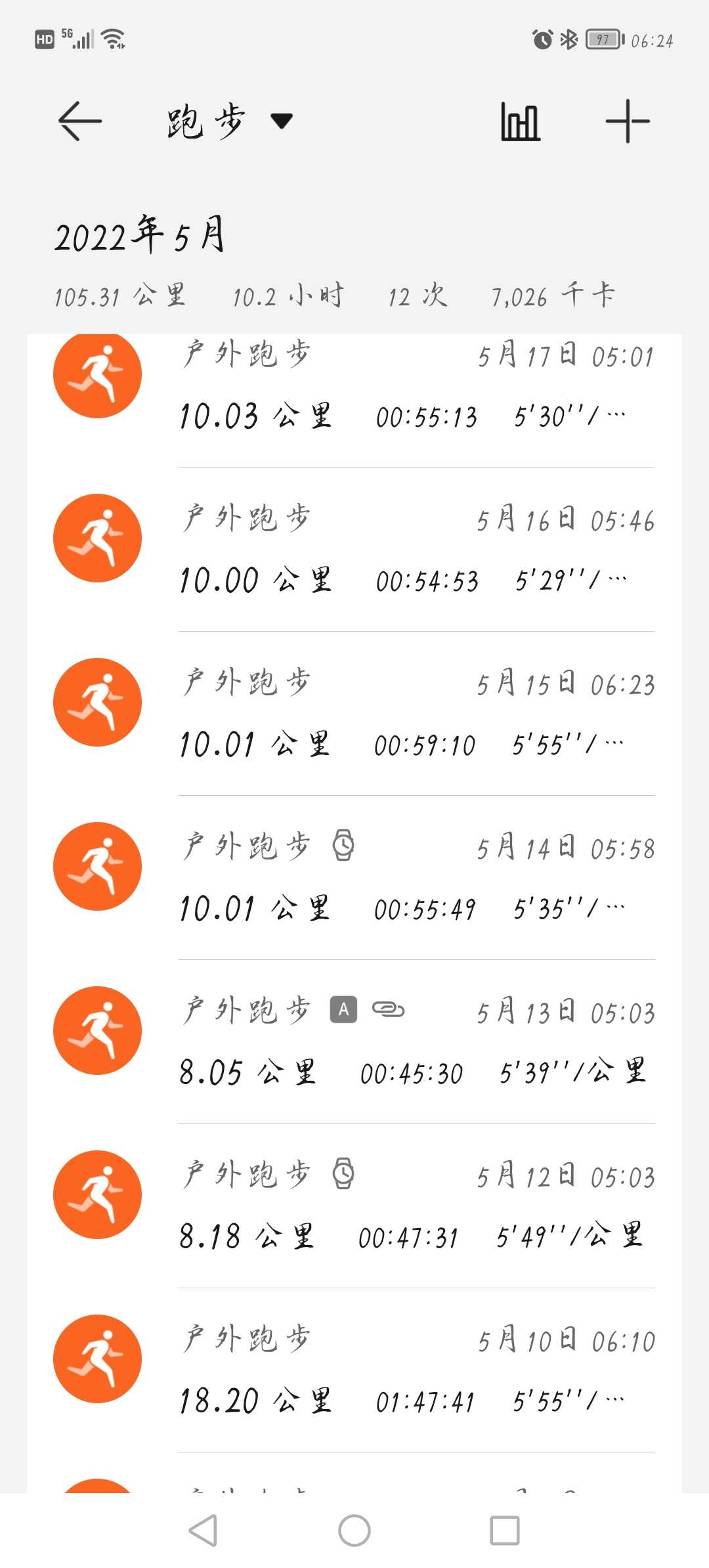Tap the system home button
The height and width of the screenshot is (1568, 709).
354,1531
